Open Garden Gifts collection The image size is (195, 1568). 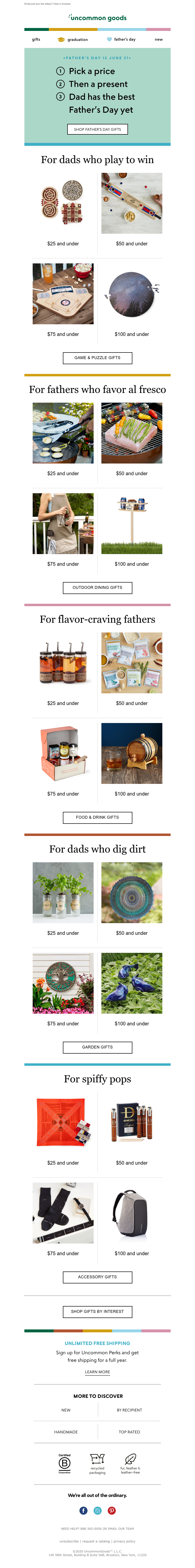pos(97,1047)
